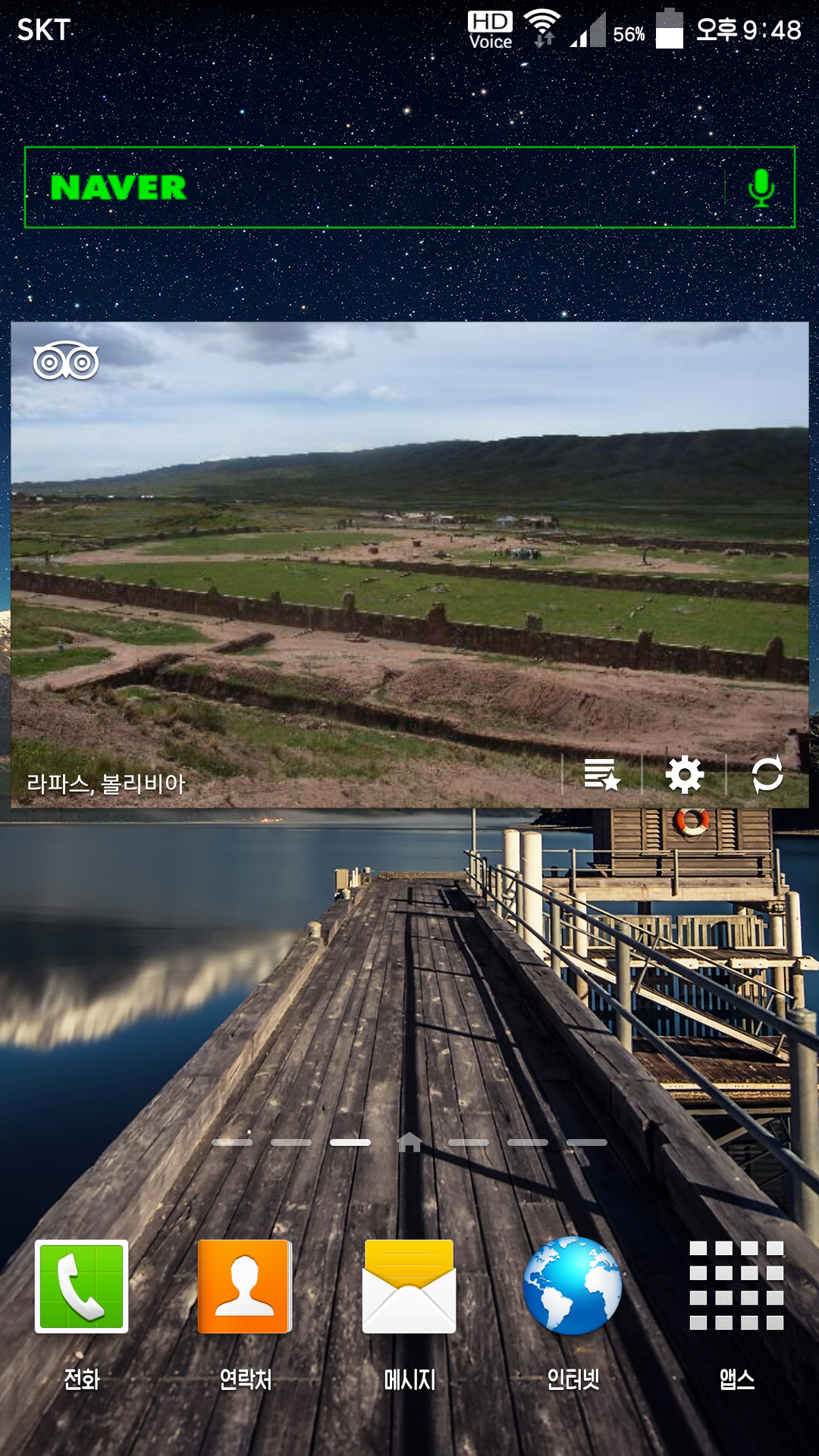Open the 앱스 app drawer
Screen dimensions: 819x1456
coord(736,1286)
